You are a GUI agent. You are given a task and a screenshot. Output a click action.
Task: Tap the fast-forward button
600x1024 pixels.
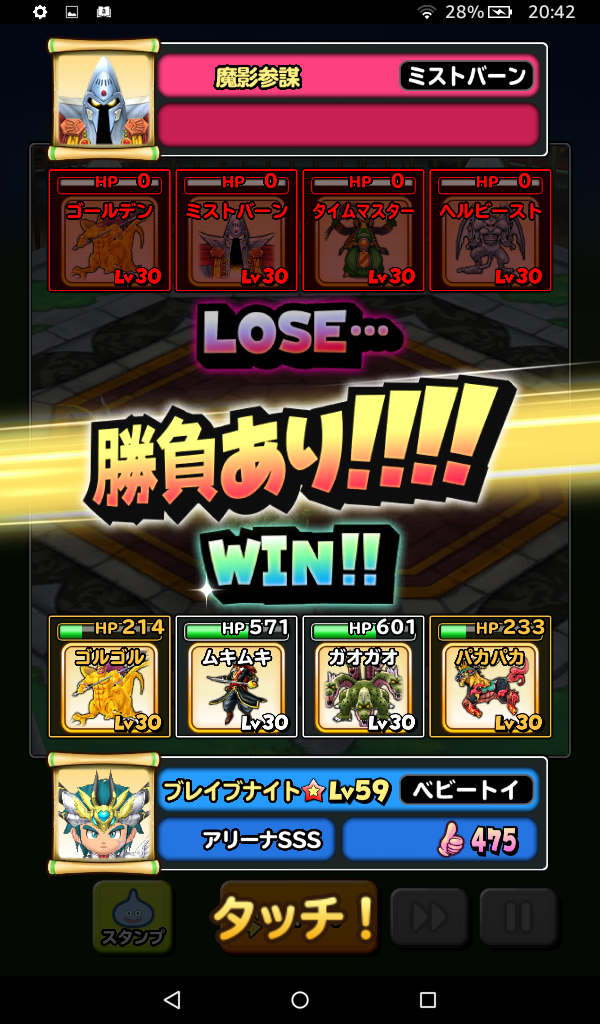coord(428,917)
